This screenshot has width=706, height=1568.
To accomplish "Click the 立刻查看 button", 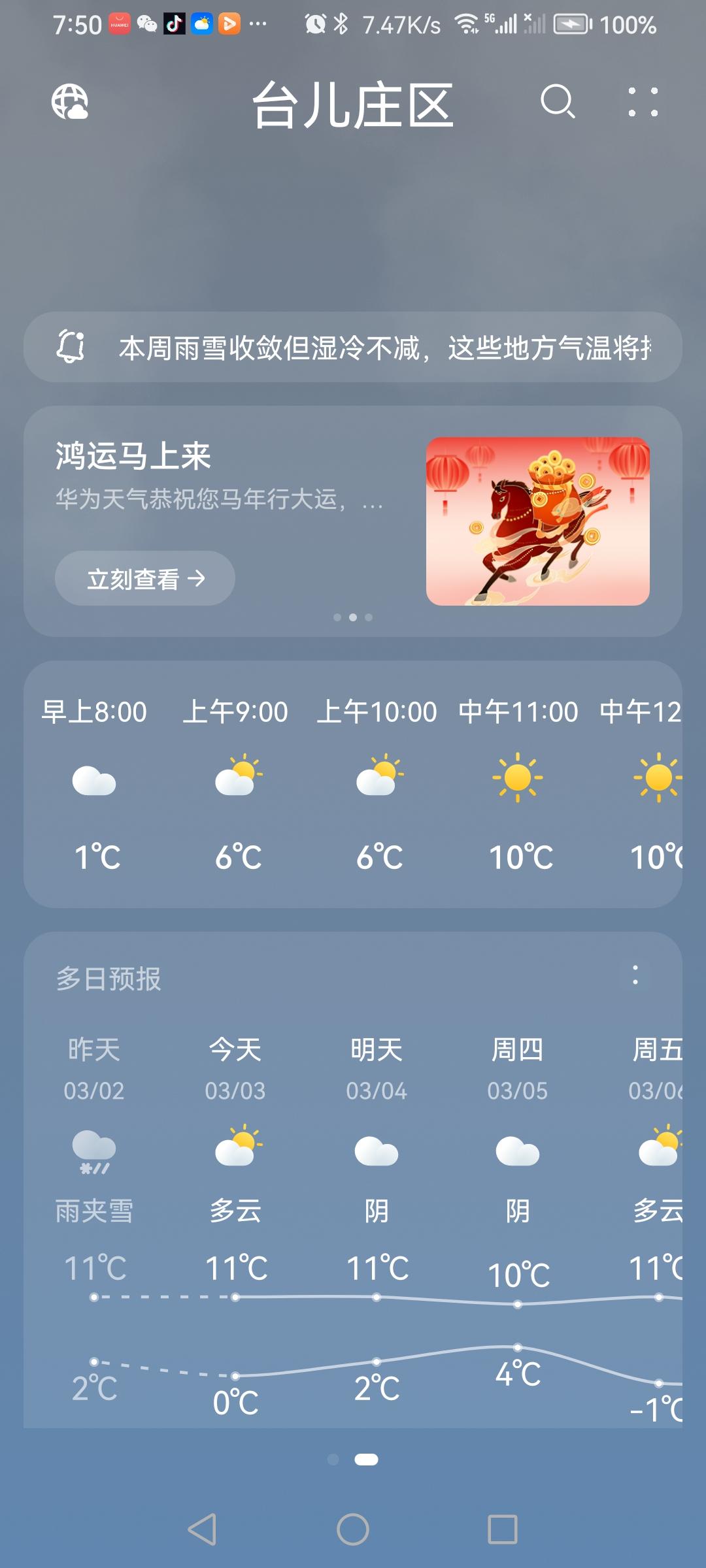I will 144,579.
